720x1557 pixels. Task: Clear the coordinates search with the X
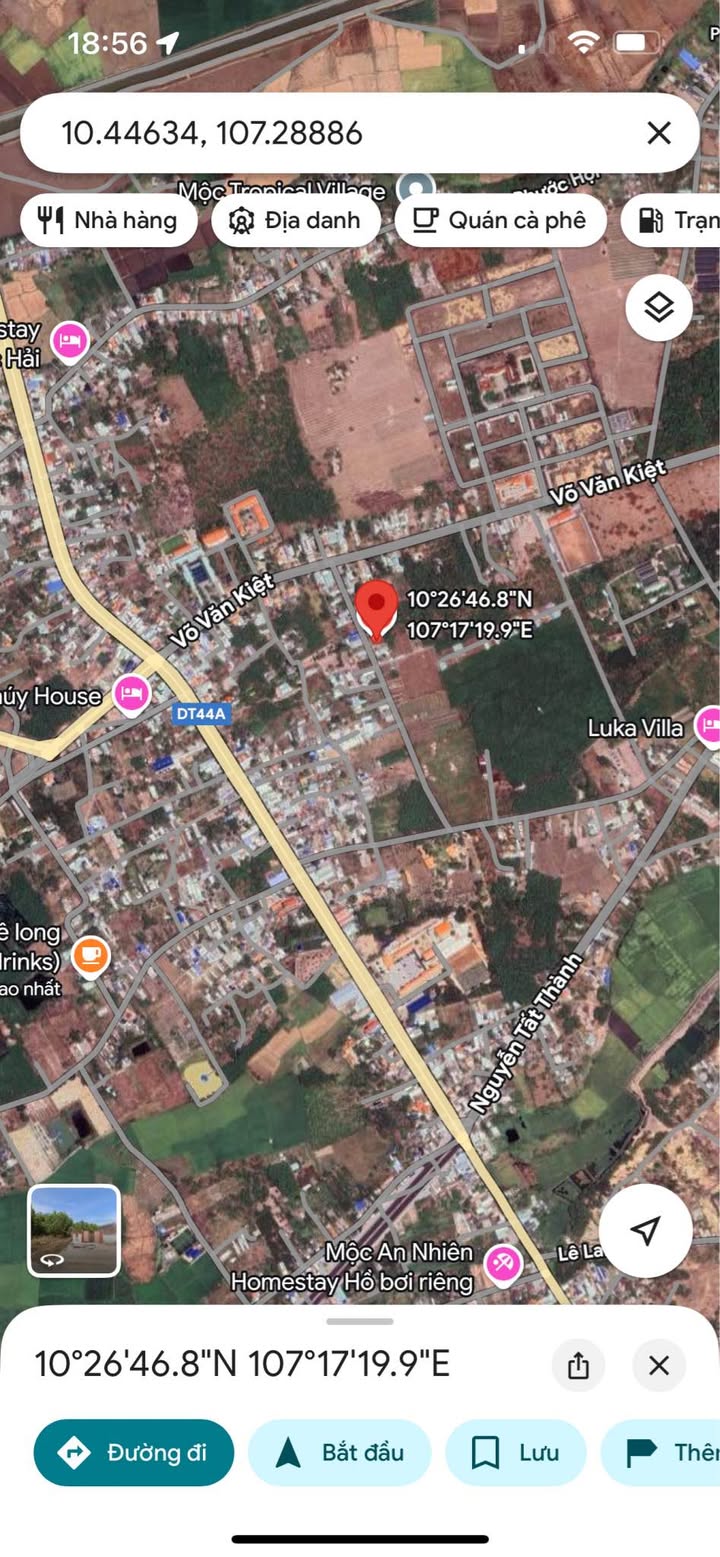658,133
